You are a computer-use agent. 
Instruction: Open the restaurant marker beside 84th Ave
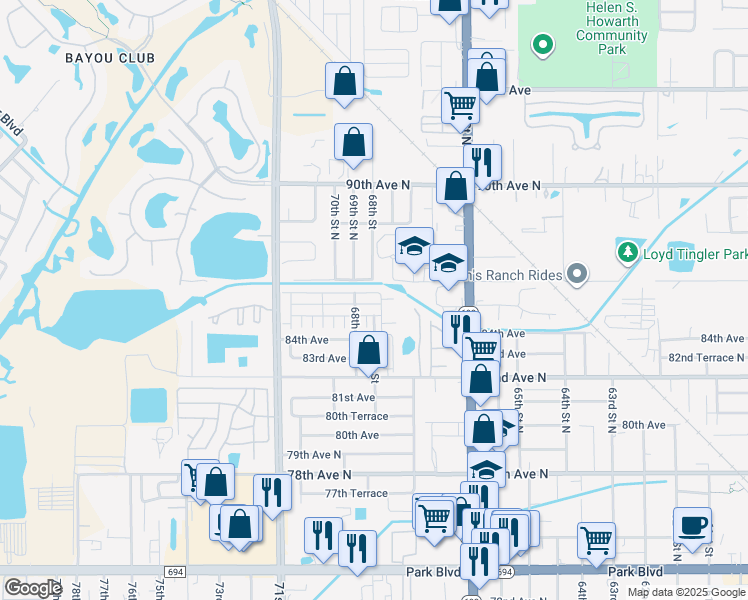460,327
